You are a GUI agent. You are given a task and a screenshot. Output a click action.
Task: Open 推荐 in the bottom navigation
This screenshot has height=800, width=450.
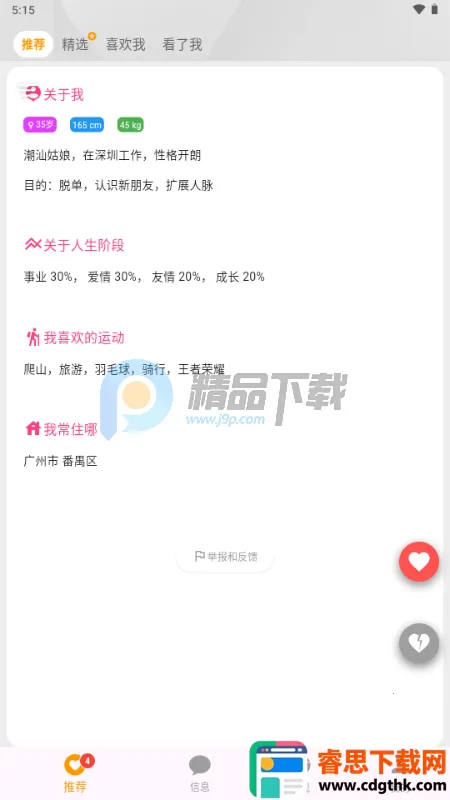point(75,774)
